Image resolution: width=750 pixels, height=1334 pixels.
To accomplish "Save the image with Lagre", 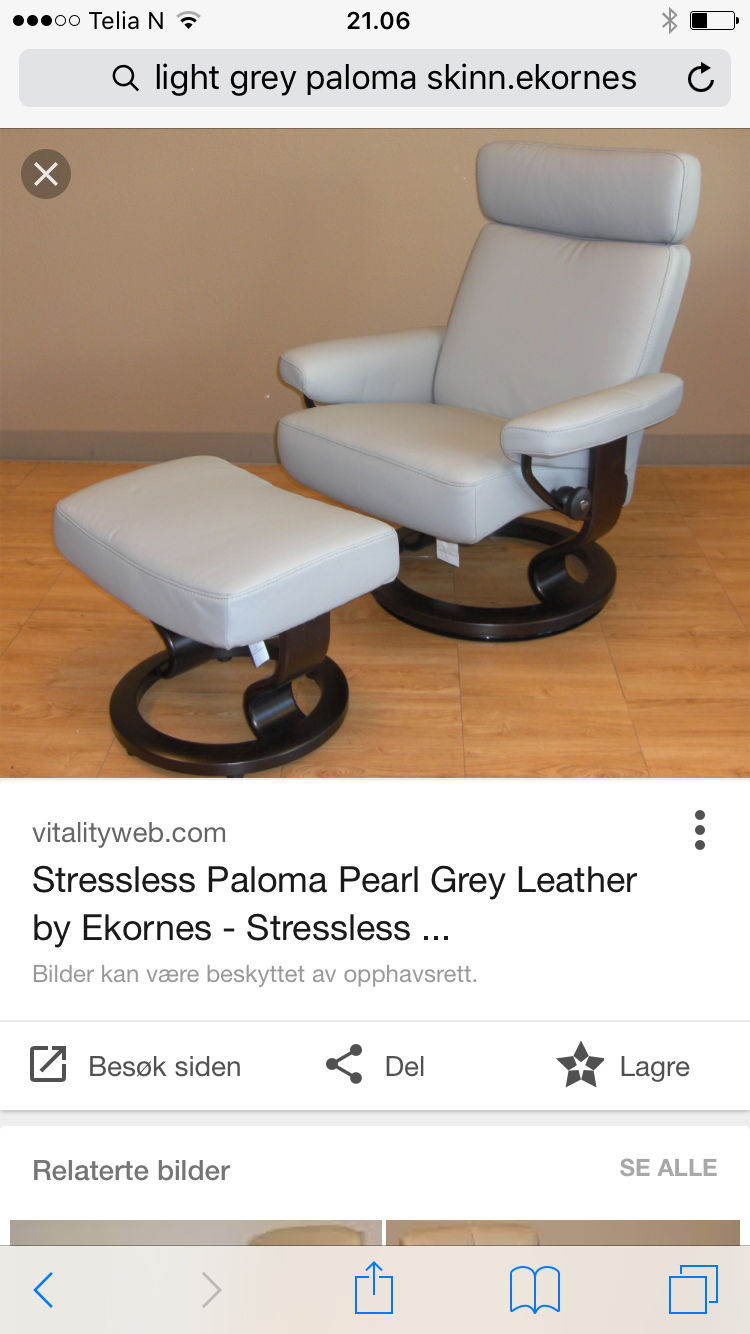I will pos(623,1066).
